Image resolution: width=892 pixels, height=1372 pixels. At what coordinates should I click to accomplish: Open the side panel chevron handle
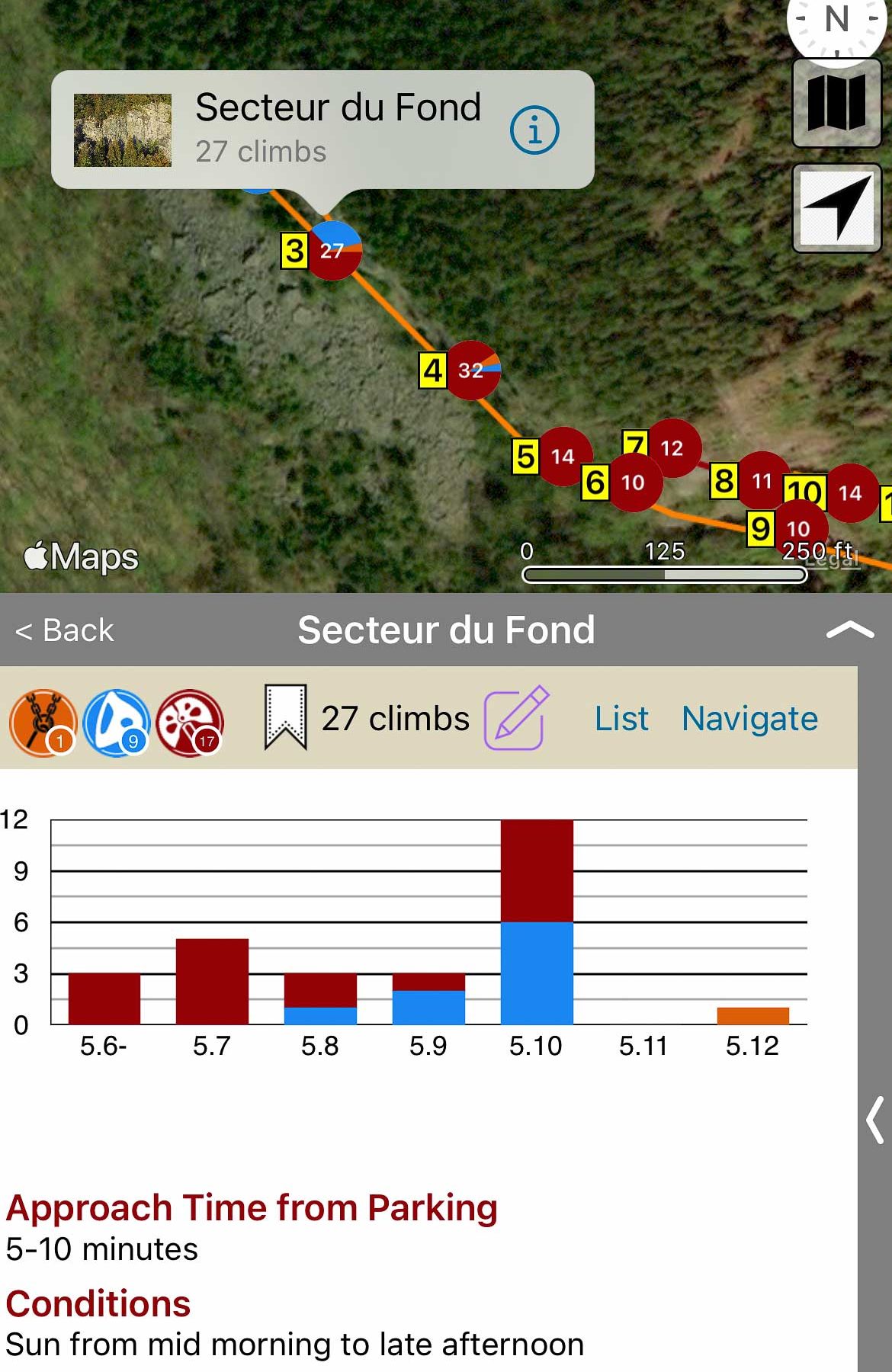tap(874, 1120)
